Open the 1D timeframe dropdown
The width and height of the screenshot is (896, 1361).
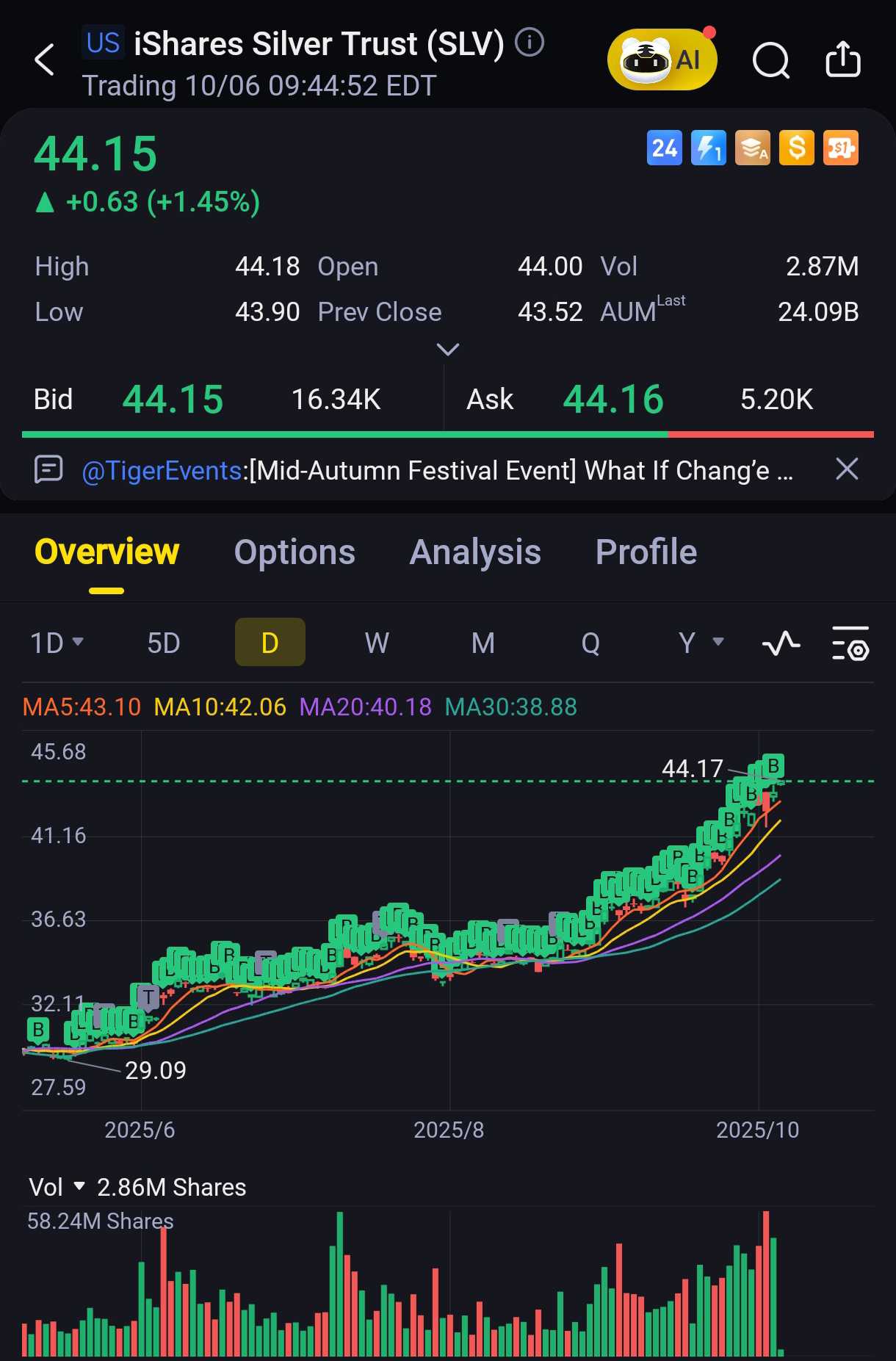[x=57, y=643]
